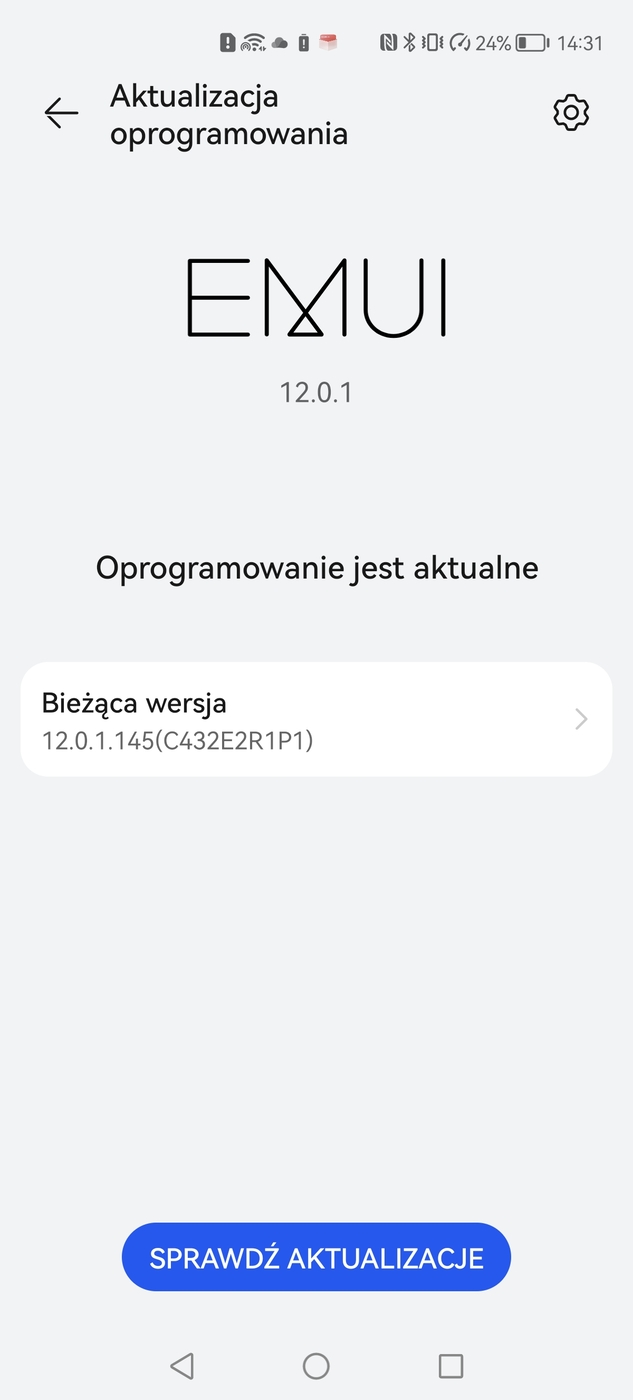Open the update settings gear
Image resolution: width=633 pixels, height=1400 pixels.
[x=571, y=113]
